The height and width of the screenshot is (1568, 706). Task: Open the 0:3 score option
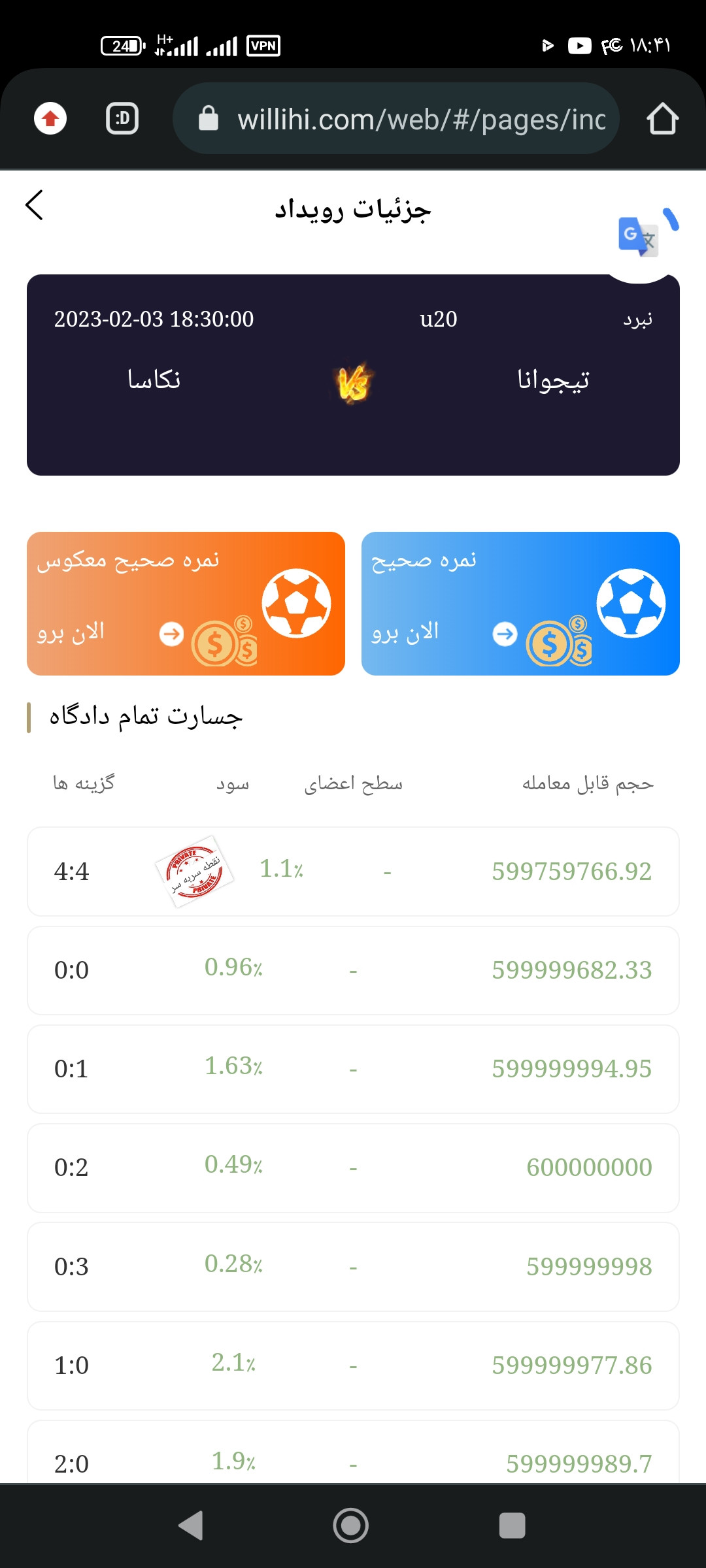point(353,1267)
